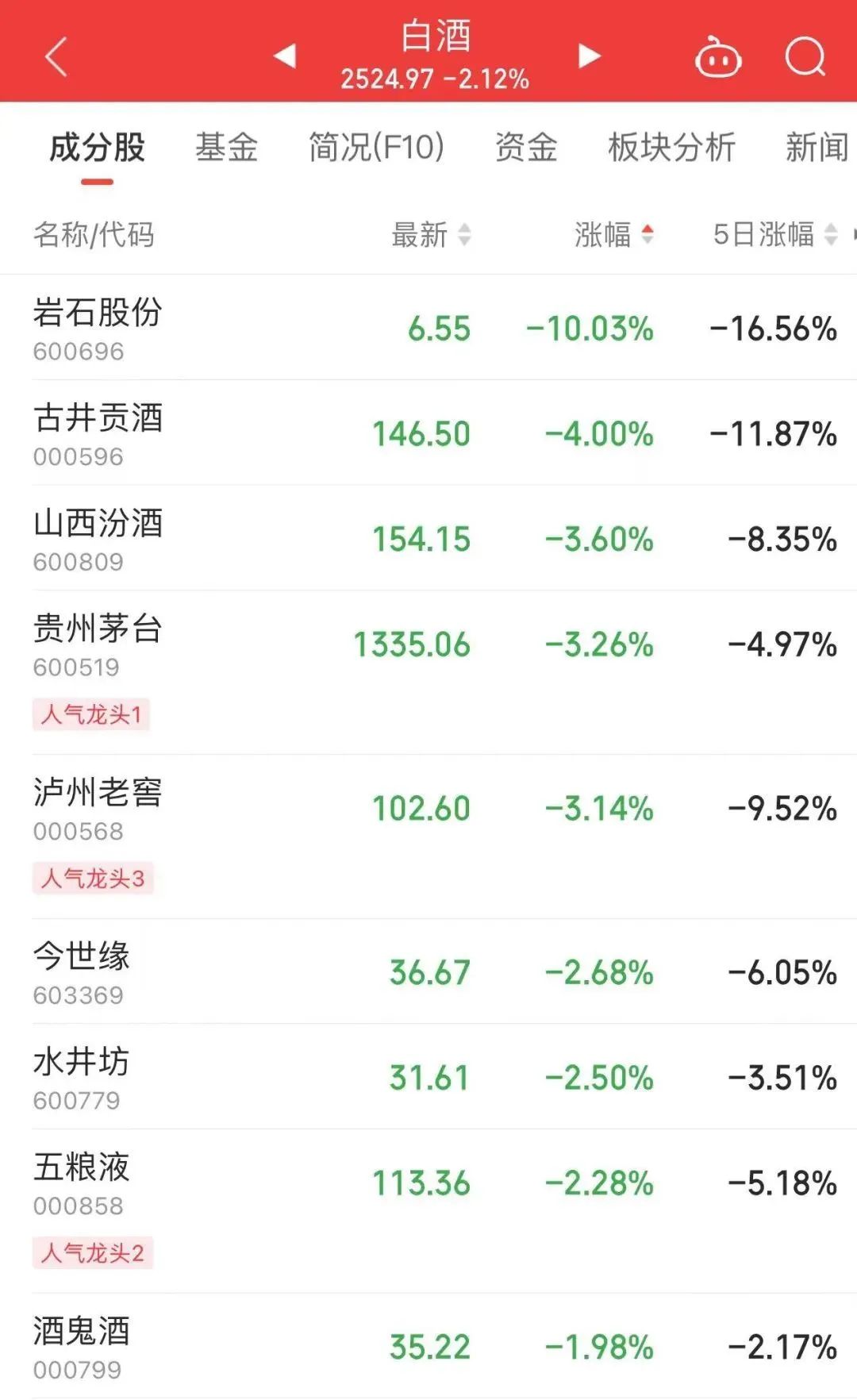
Task: Open the search magnifier
Action: 806,57
